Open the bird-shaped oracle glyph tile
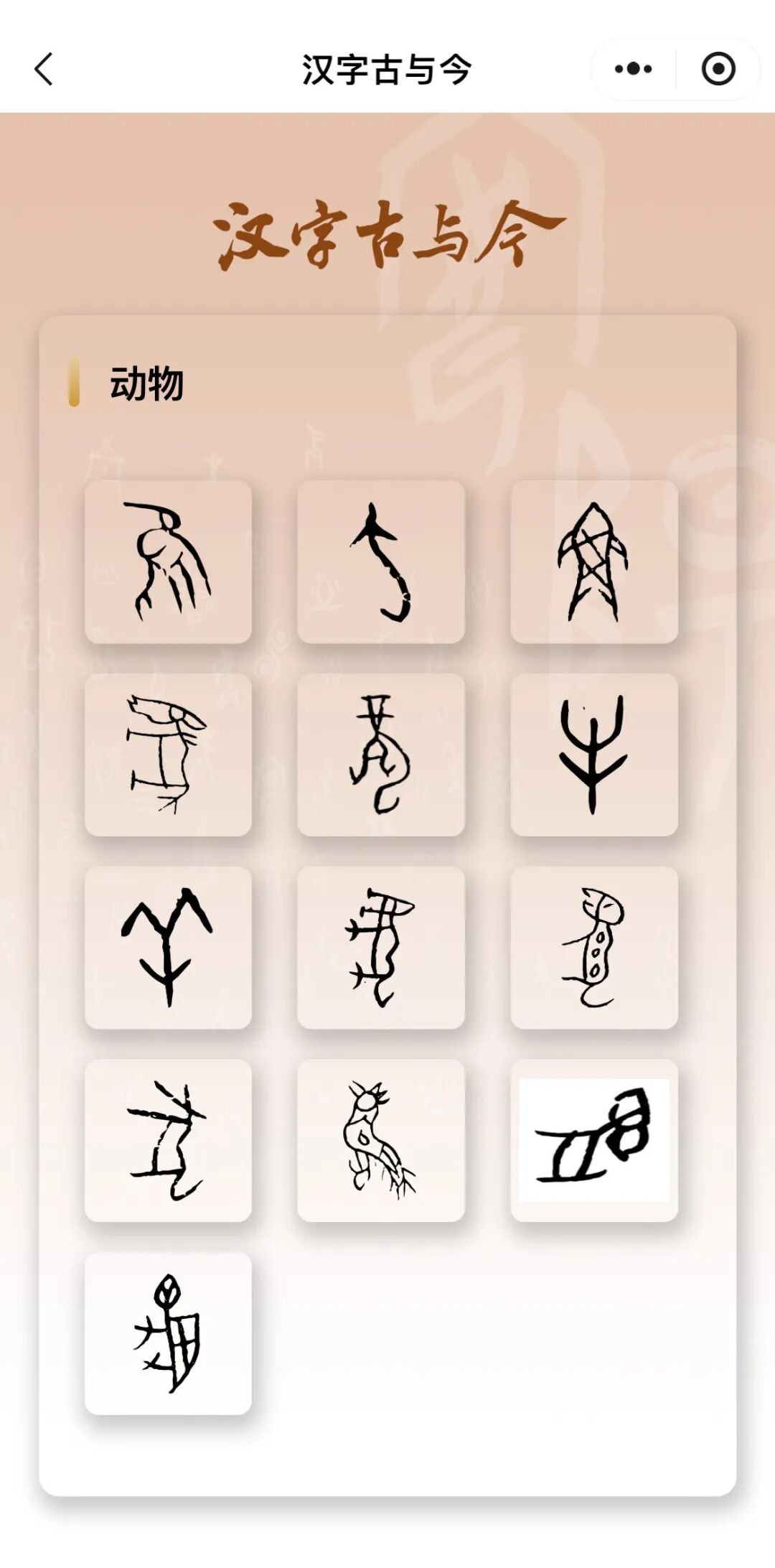The width and height of the screenshot is (775, 1568). coord(168,561)
